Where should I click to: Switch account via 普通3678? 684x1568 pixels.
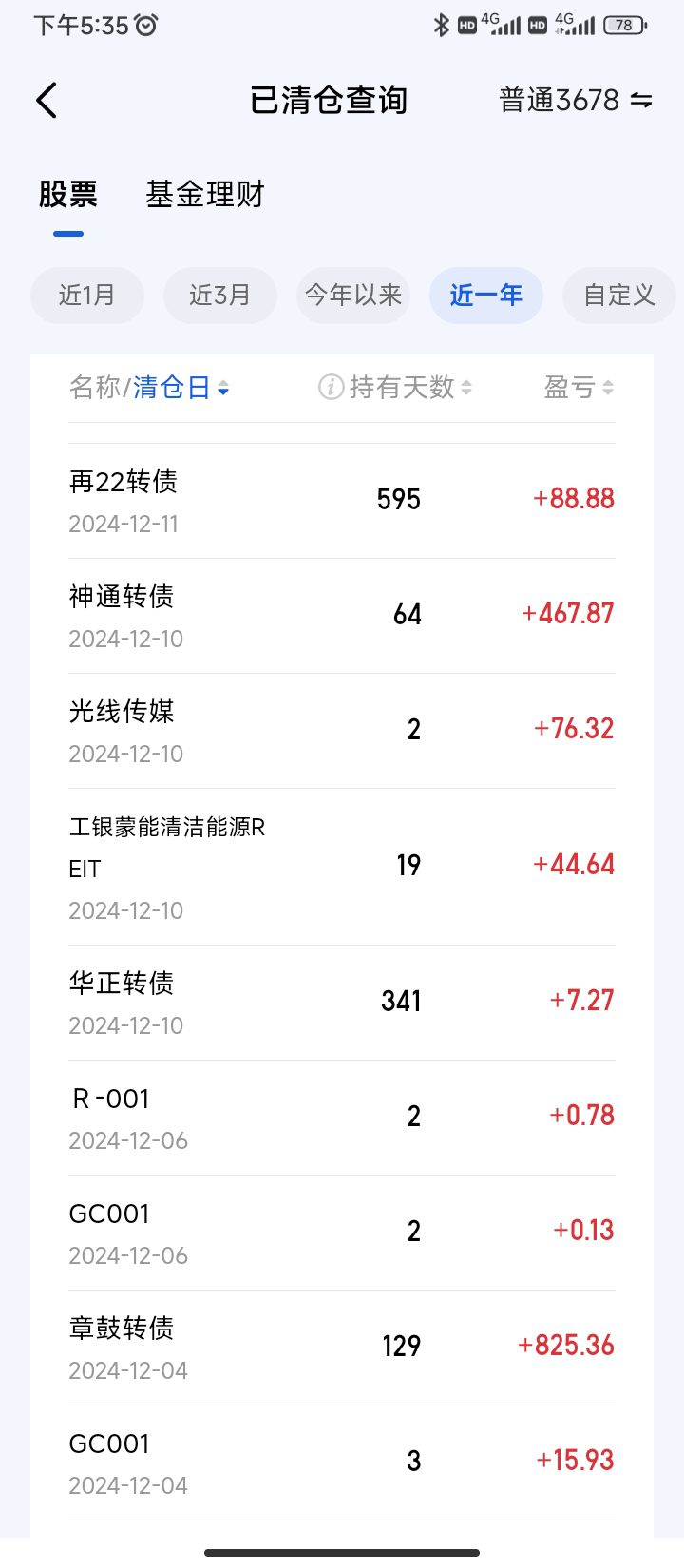click(x=575, y=100)
